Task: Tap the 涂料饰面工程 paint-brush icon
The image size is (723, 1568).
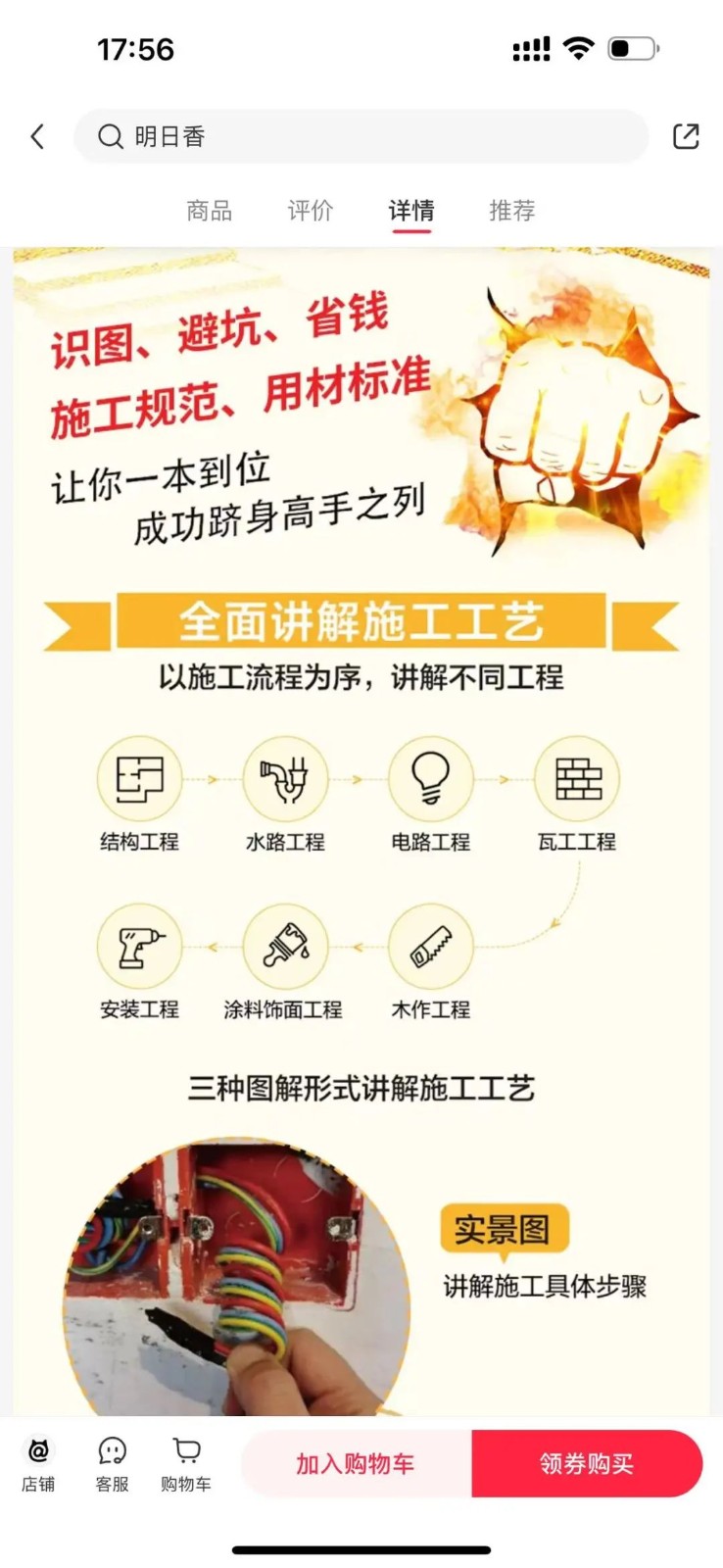Action: tap(285, 945)
